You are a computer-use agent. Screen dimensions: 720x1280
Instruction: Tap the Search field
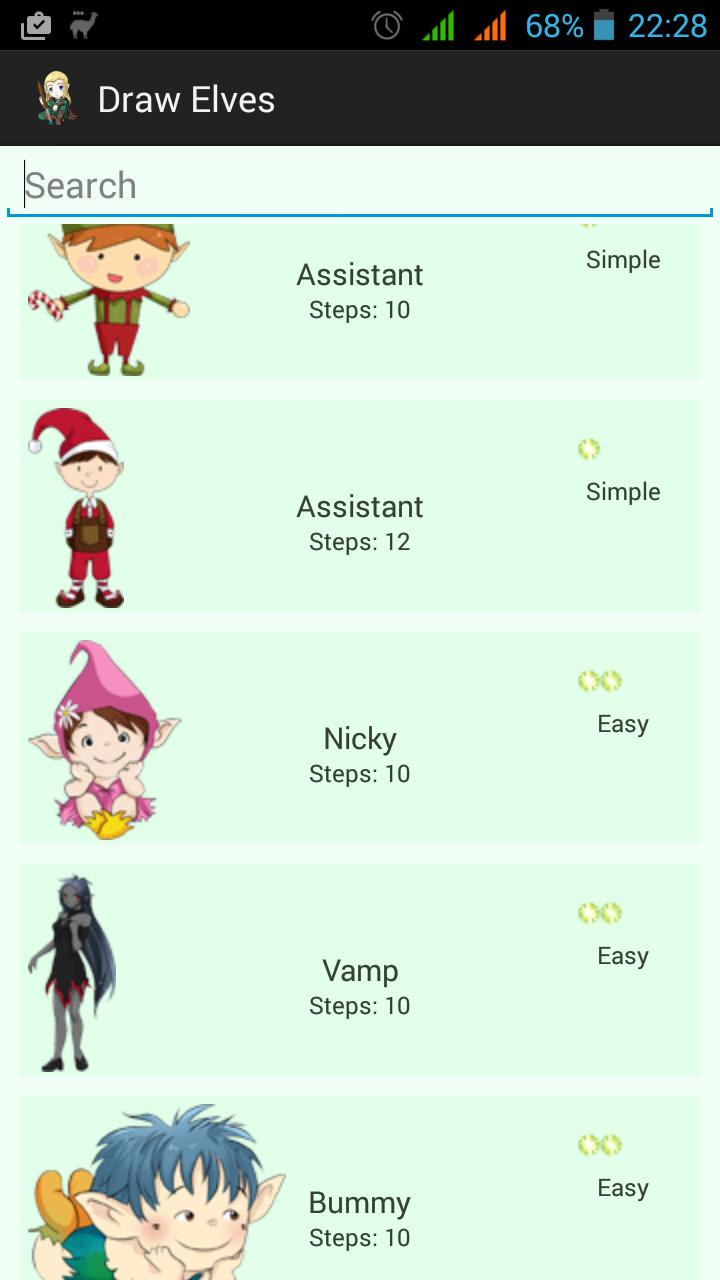coord(360,186)
